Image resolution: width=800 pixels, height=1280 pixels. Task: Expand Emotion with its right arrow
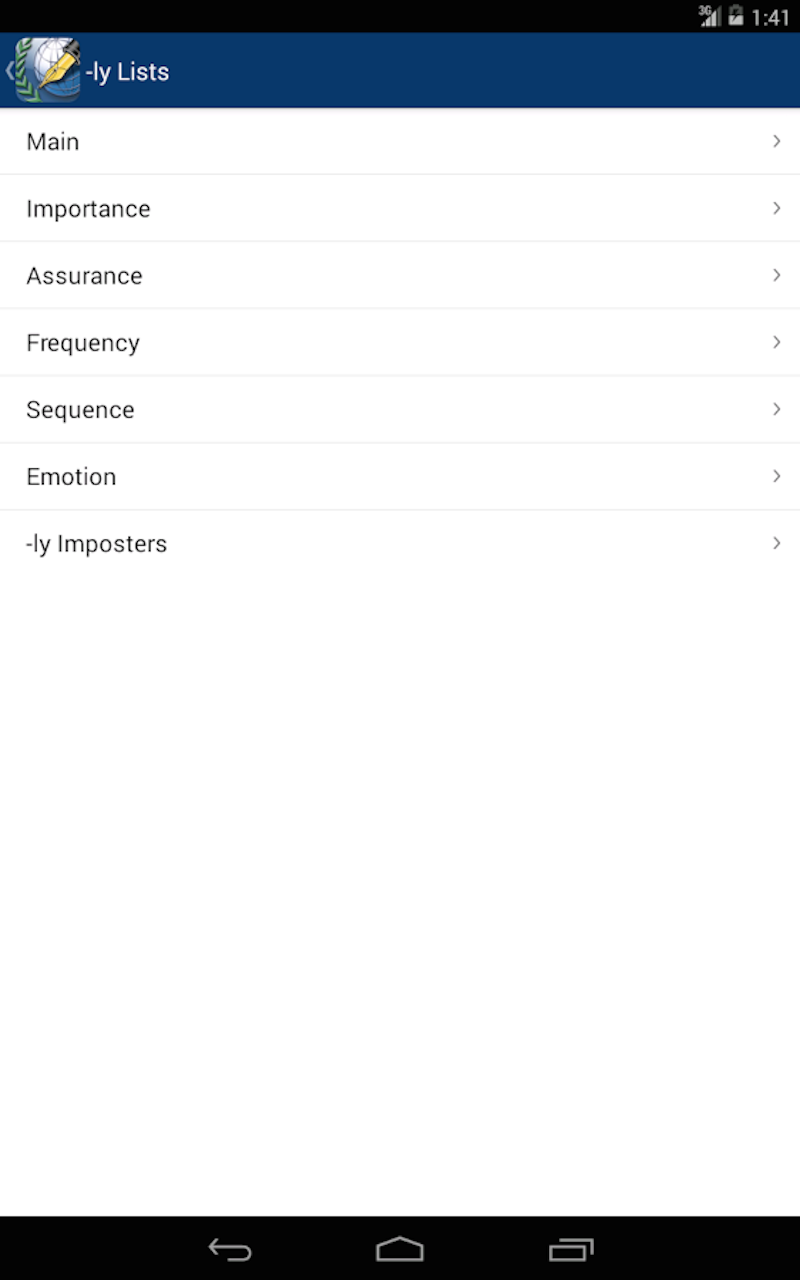pos(777,476)
